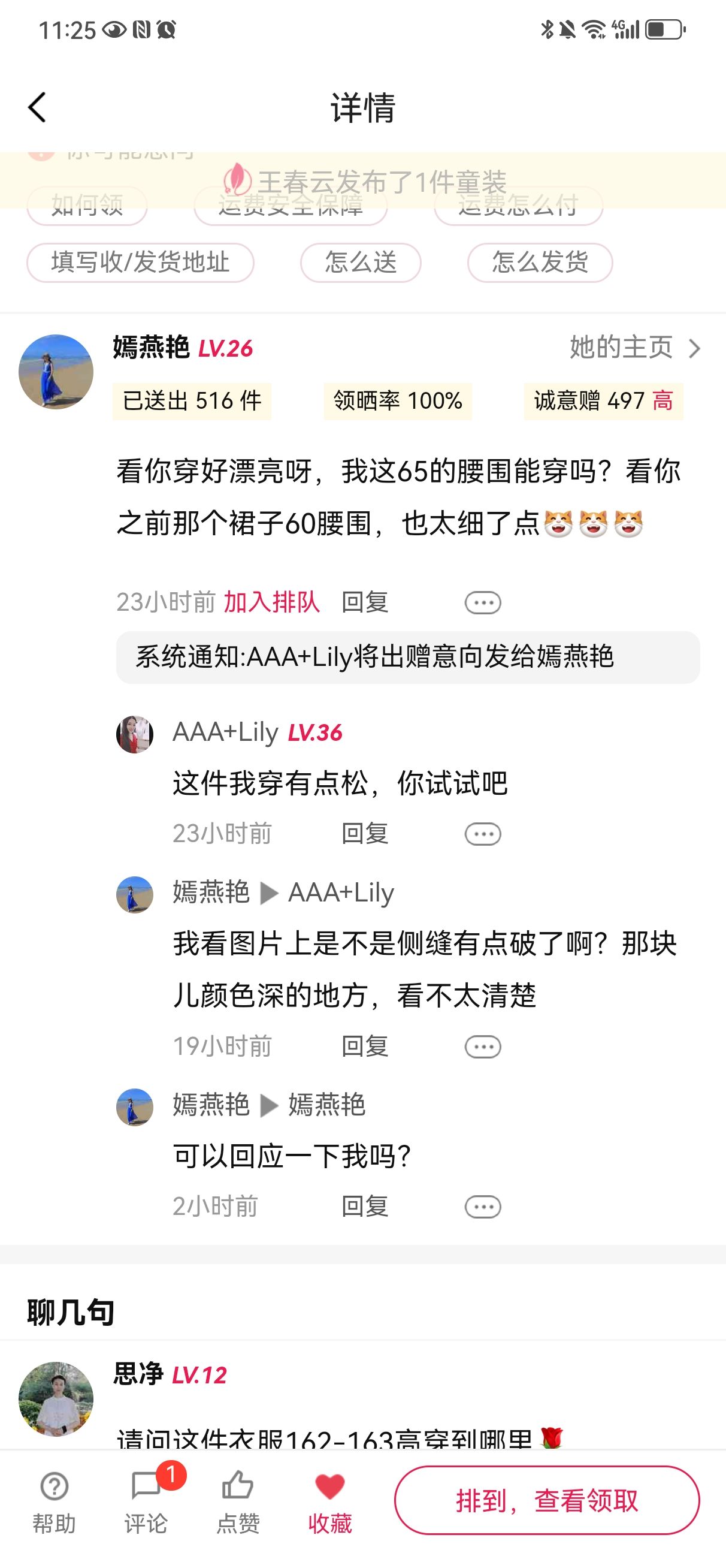Reply to the comment 可以回应一下我吗
The image size is (726, 1568).
[365, 1206]
